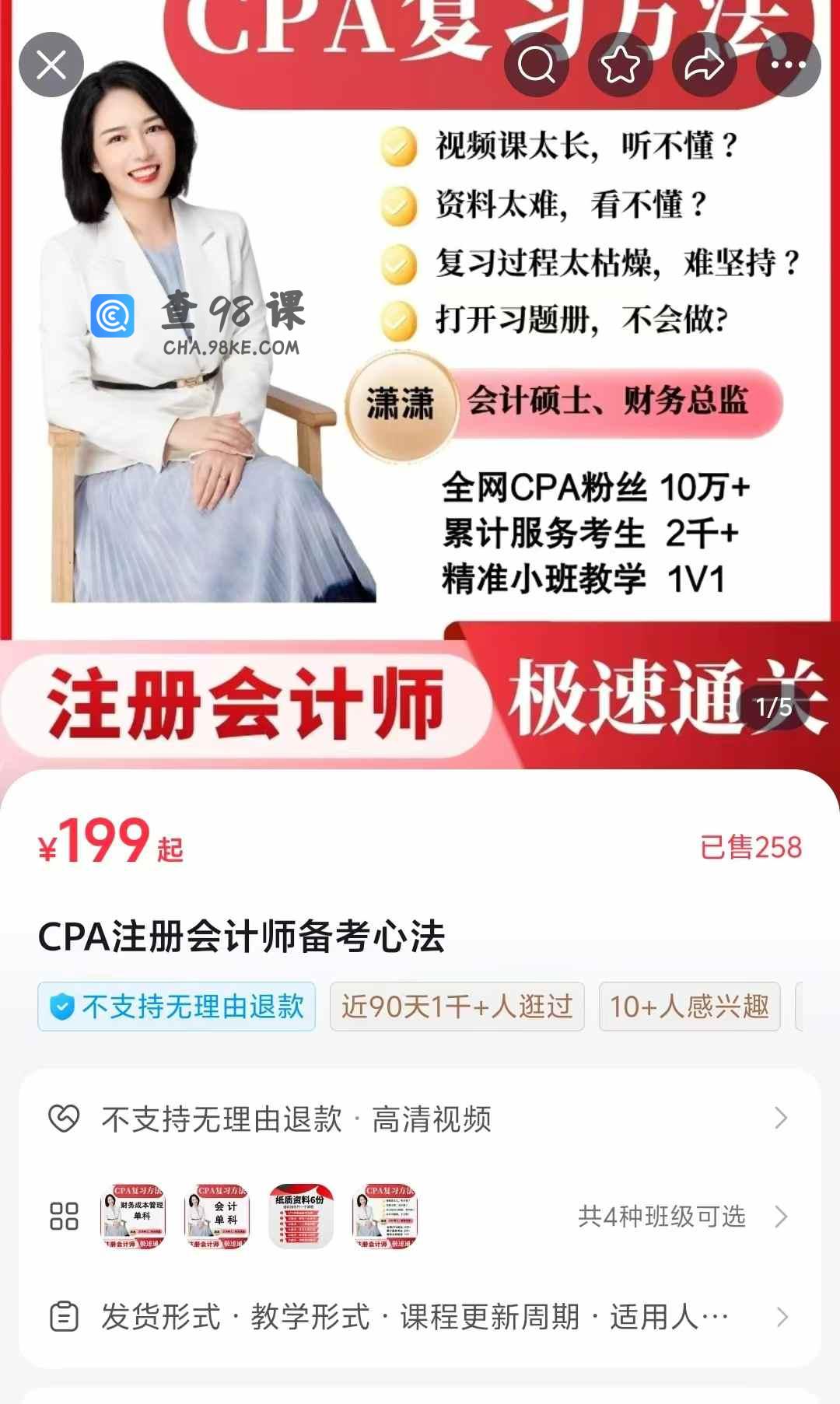Open the 不支持无理由退款 · 高清视频 row
840x1404 pixels.
[x=420, y=1119]
